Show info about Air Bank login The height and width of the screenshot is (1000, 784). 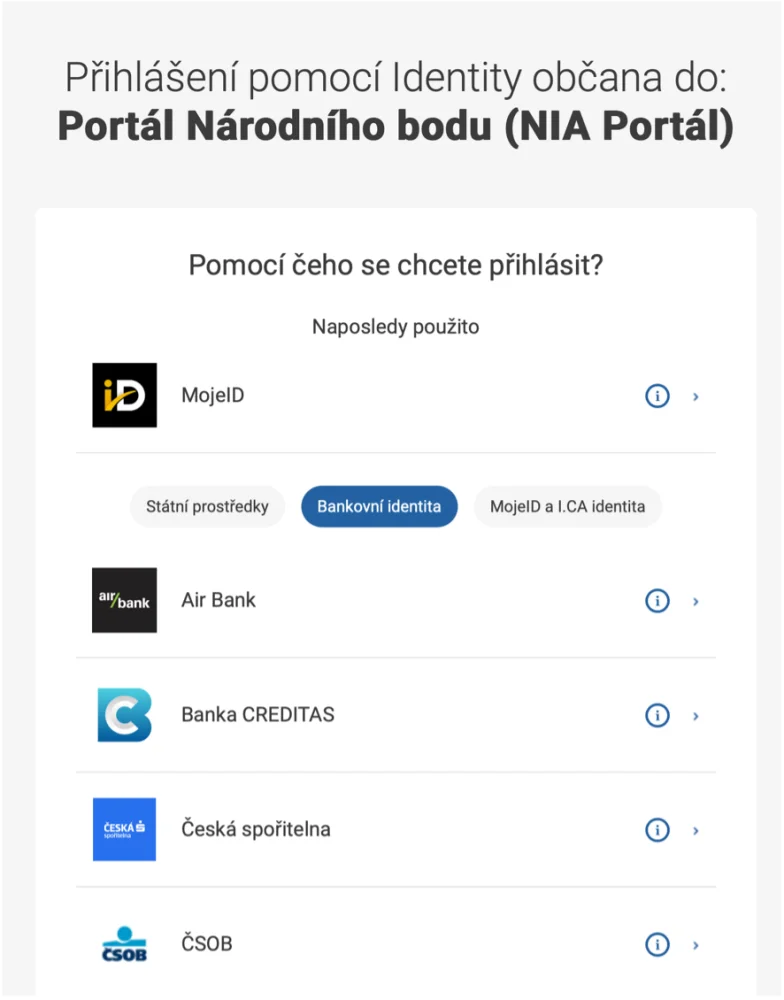click(x=657, y=601)
